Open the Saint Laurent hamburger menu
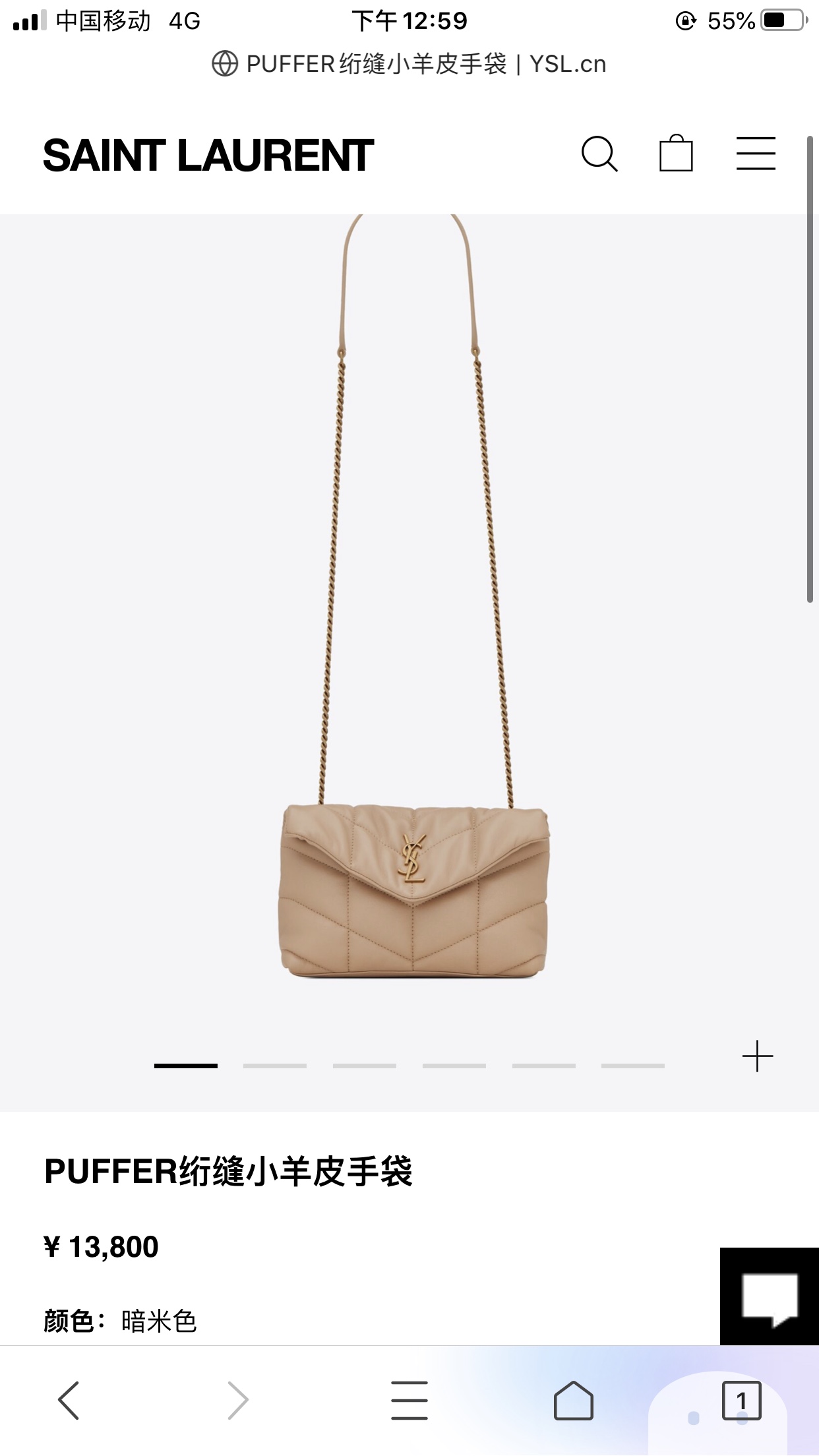This screenshot has width=819, height=1456. click(x=756, y=154)
